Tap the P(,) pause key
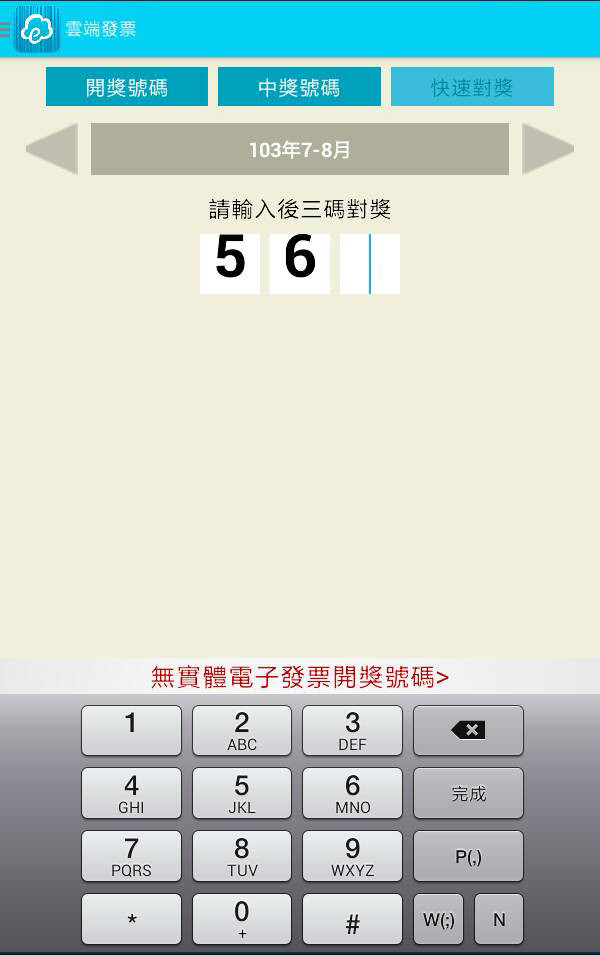 pyautogui.click(x=468, y=856)
